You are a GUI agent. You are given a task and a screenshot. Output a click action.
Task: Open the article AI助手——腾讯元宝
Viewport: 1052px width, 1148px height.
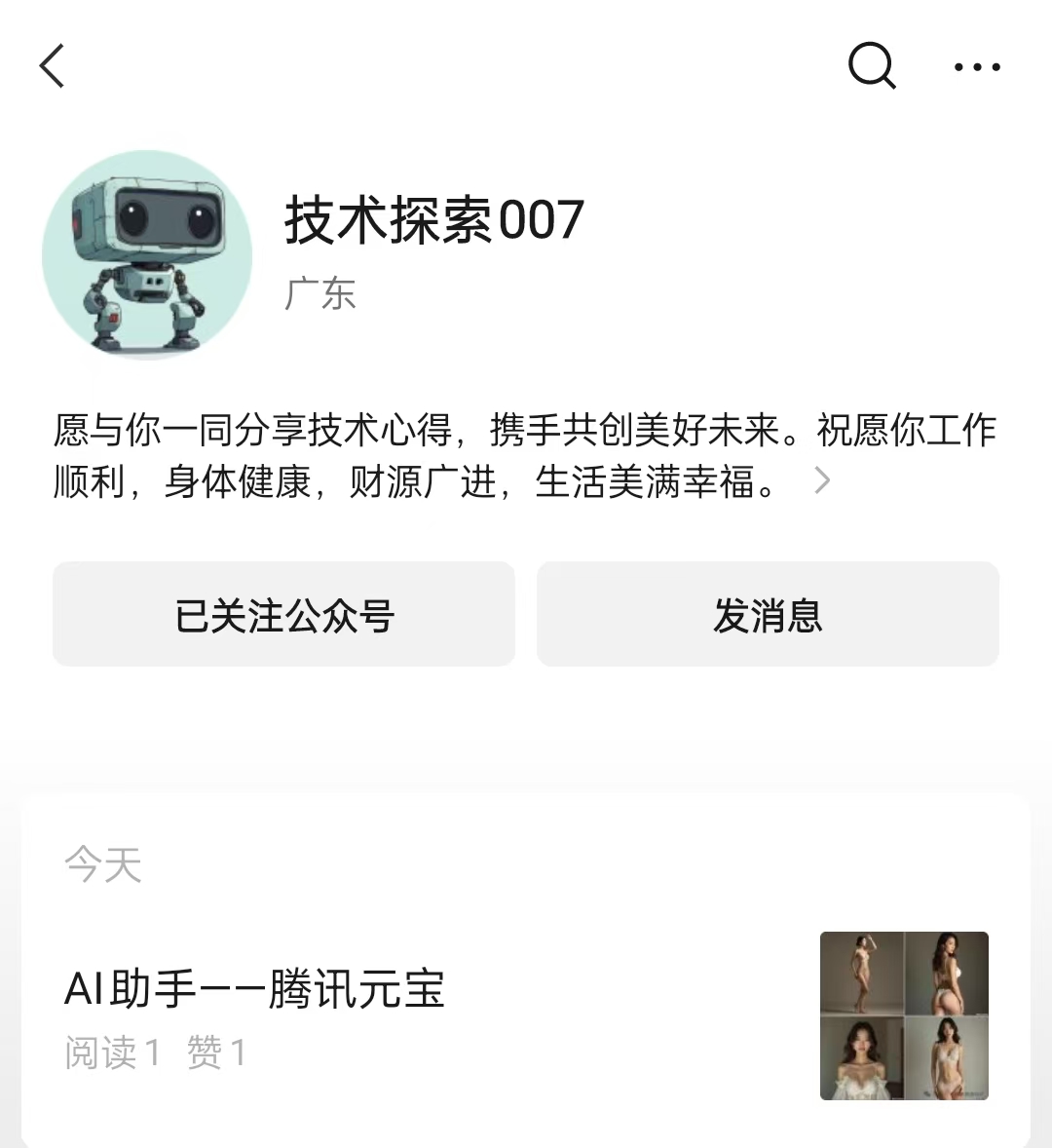pos(254,988)
